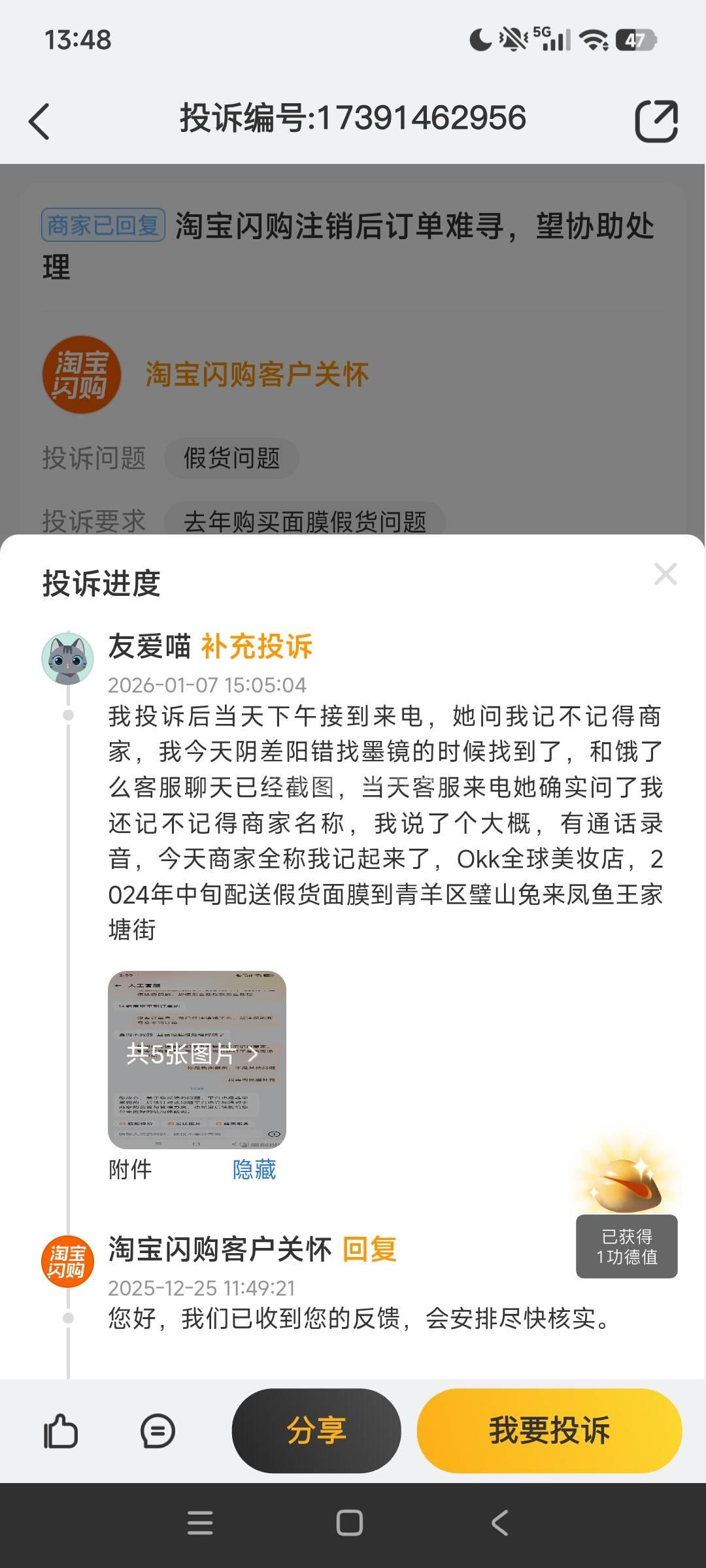Open the 共5张图片 attachment thumbnail
The image size is (706, 1568).
click(x=197, y=1060)
